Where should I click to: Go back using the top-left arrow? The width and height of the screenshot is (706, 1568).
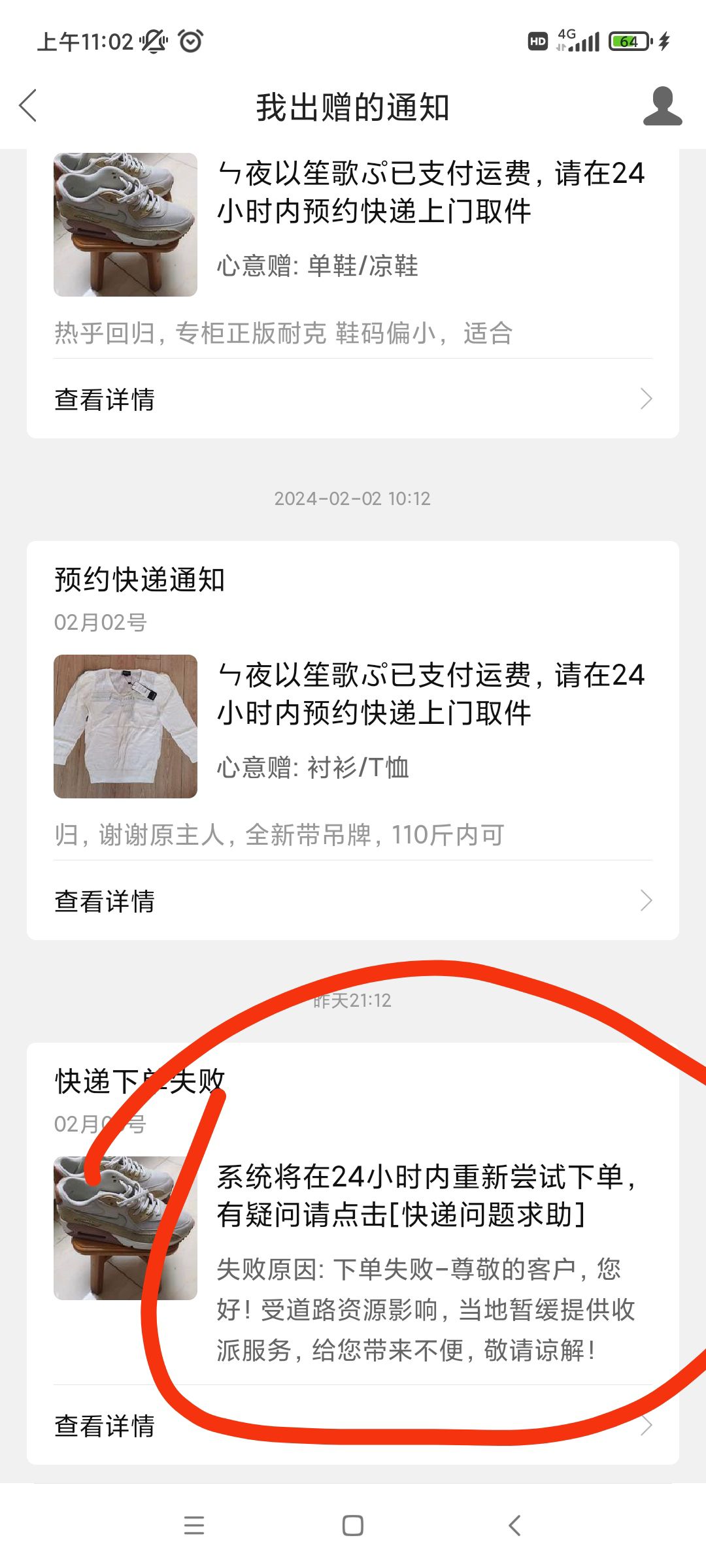click(27, 106)
